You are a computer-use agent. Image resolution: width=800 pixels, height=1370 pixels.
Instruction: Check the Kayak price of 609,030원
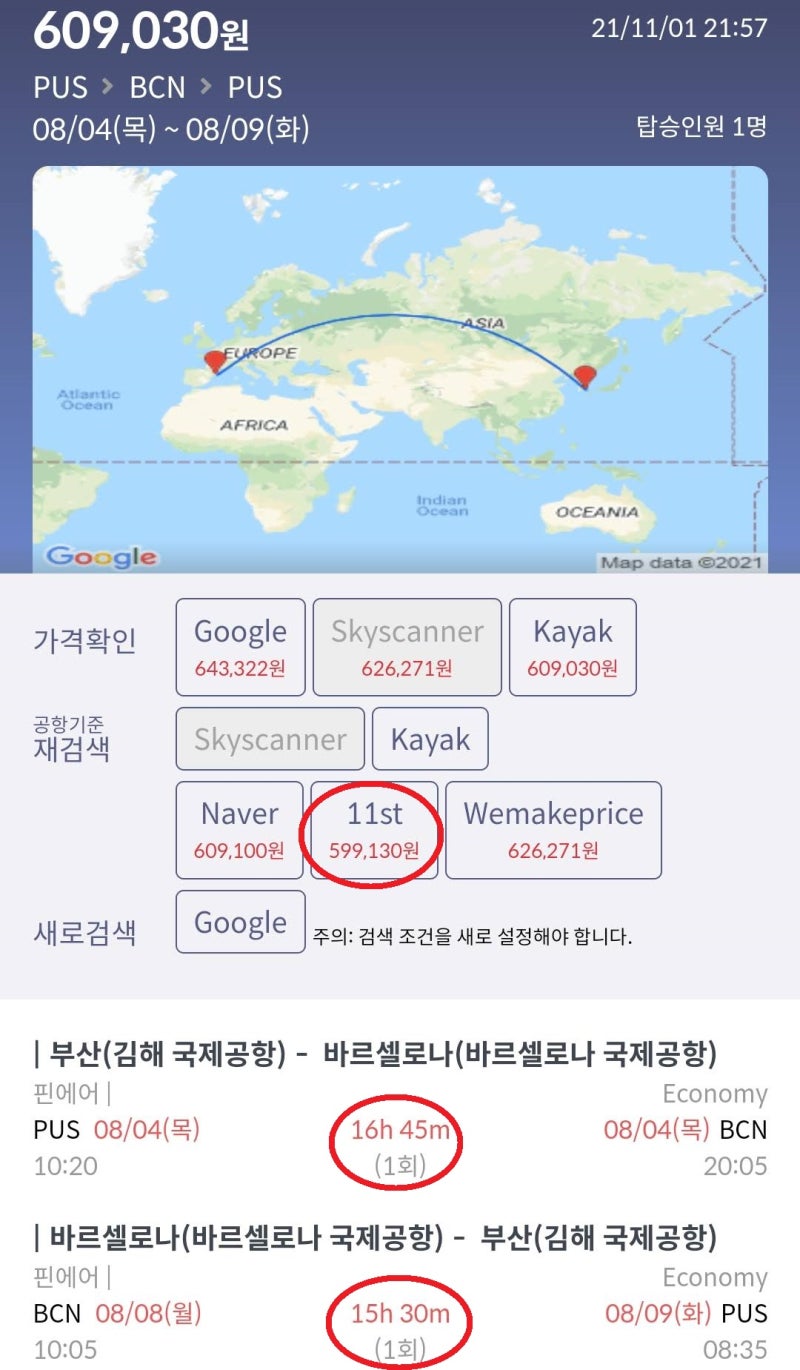[x=573, y=647]
